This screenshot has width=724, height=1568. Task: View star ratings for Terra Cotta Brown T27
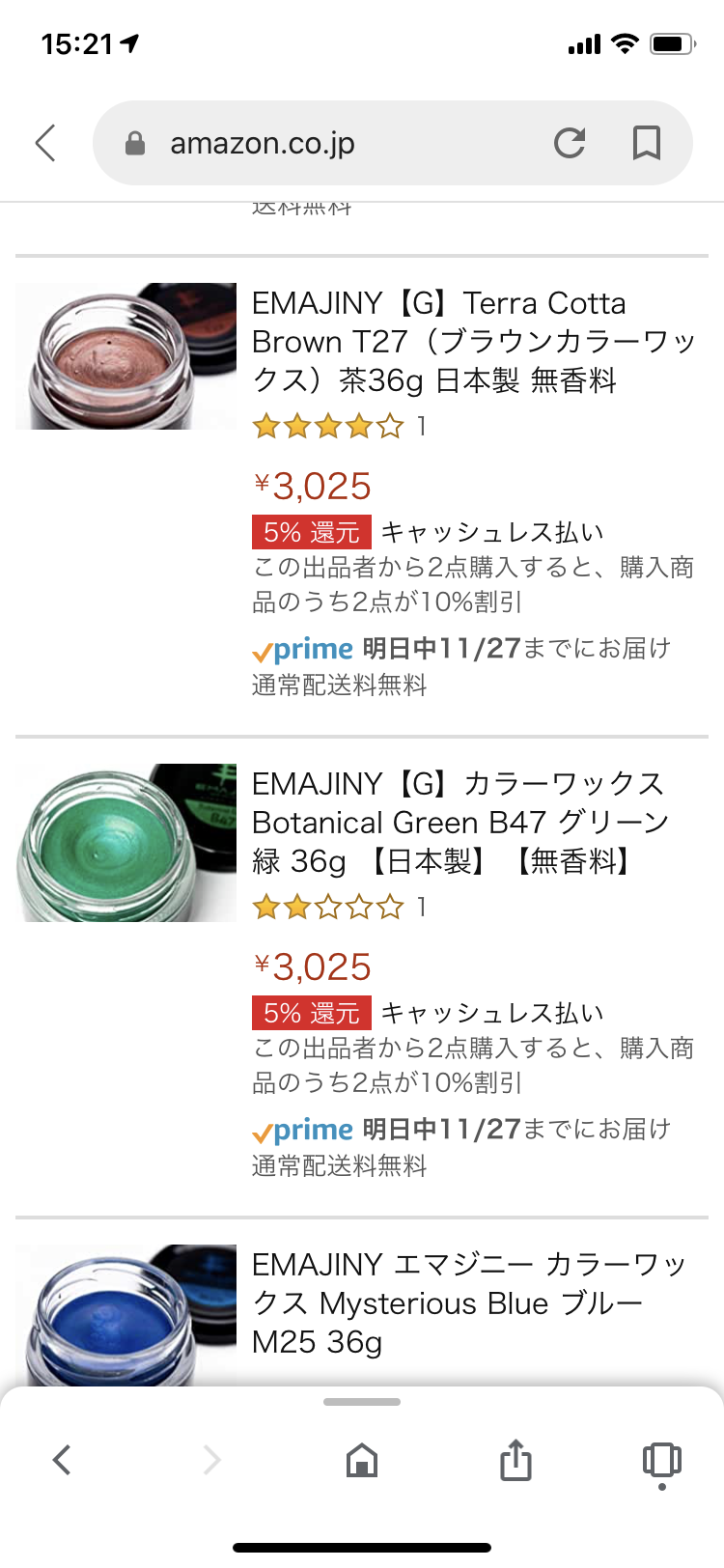coord(328,426)
